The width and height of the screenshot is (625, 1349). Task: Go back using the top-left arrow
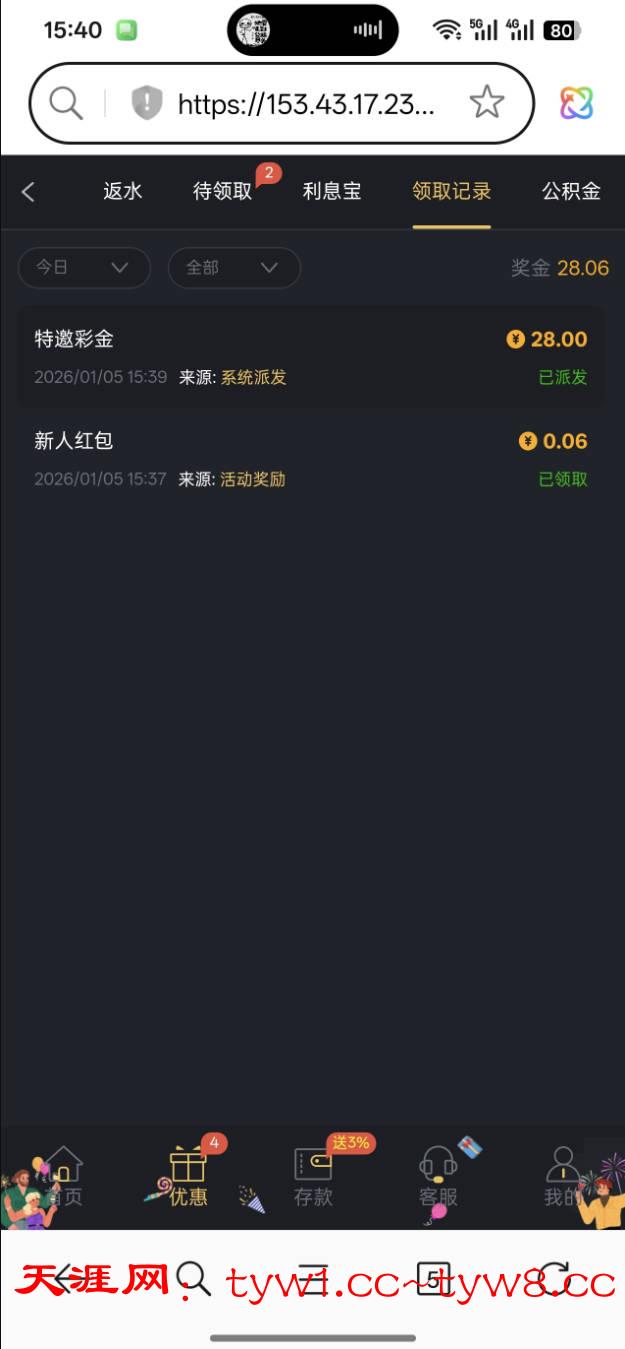pyautogui.click(x=28, y=192)
